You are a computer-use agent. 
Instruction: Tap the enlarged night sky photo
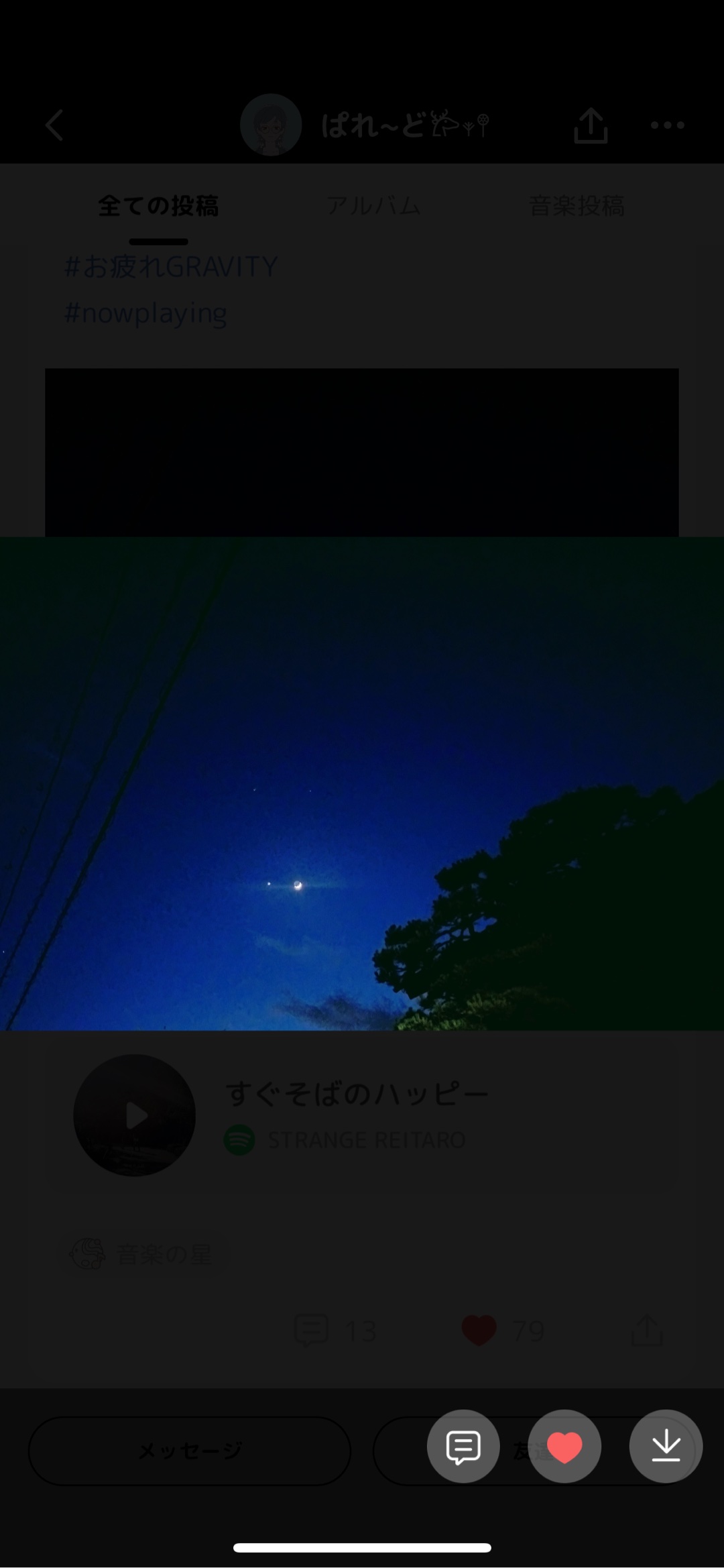[362, 783]
